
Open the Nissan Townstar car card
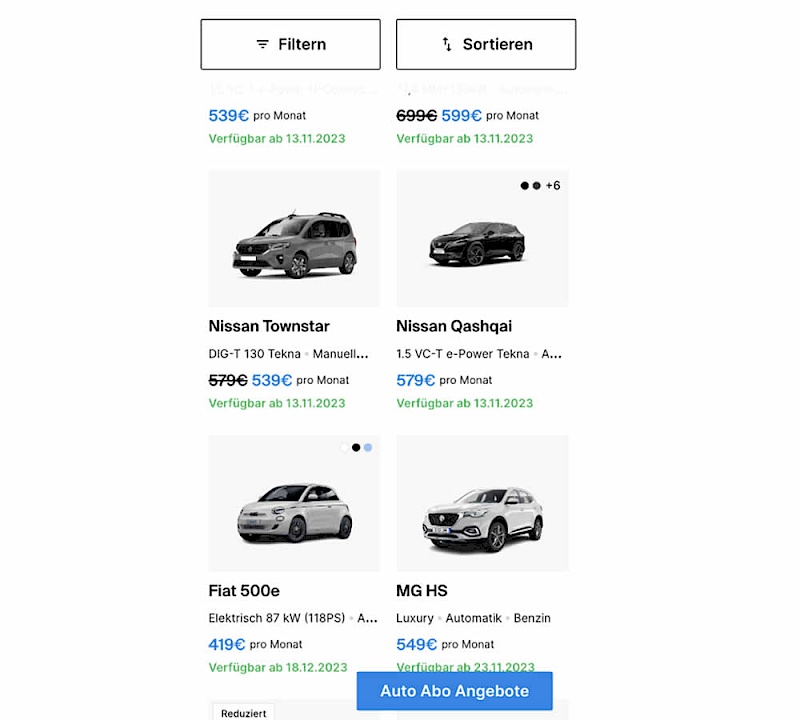pyautogui.click(x=294, y=240)
